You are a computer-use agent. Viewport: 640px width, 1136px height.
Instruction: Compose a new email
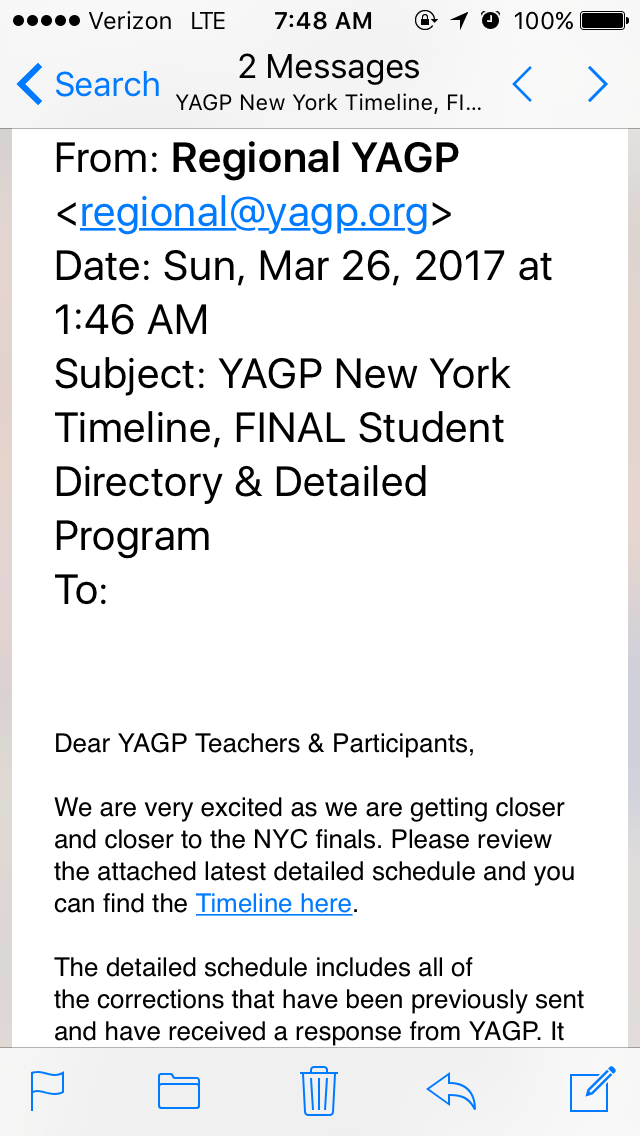pos(591,1090)
